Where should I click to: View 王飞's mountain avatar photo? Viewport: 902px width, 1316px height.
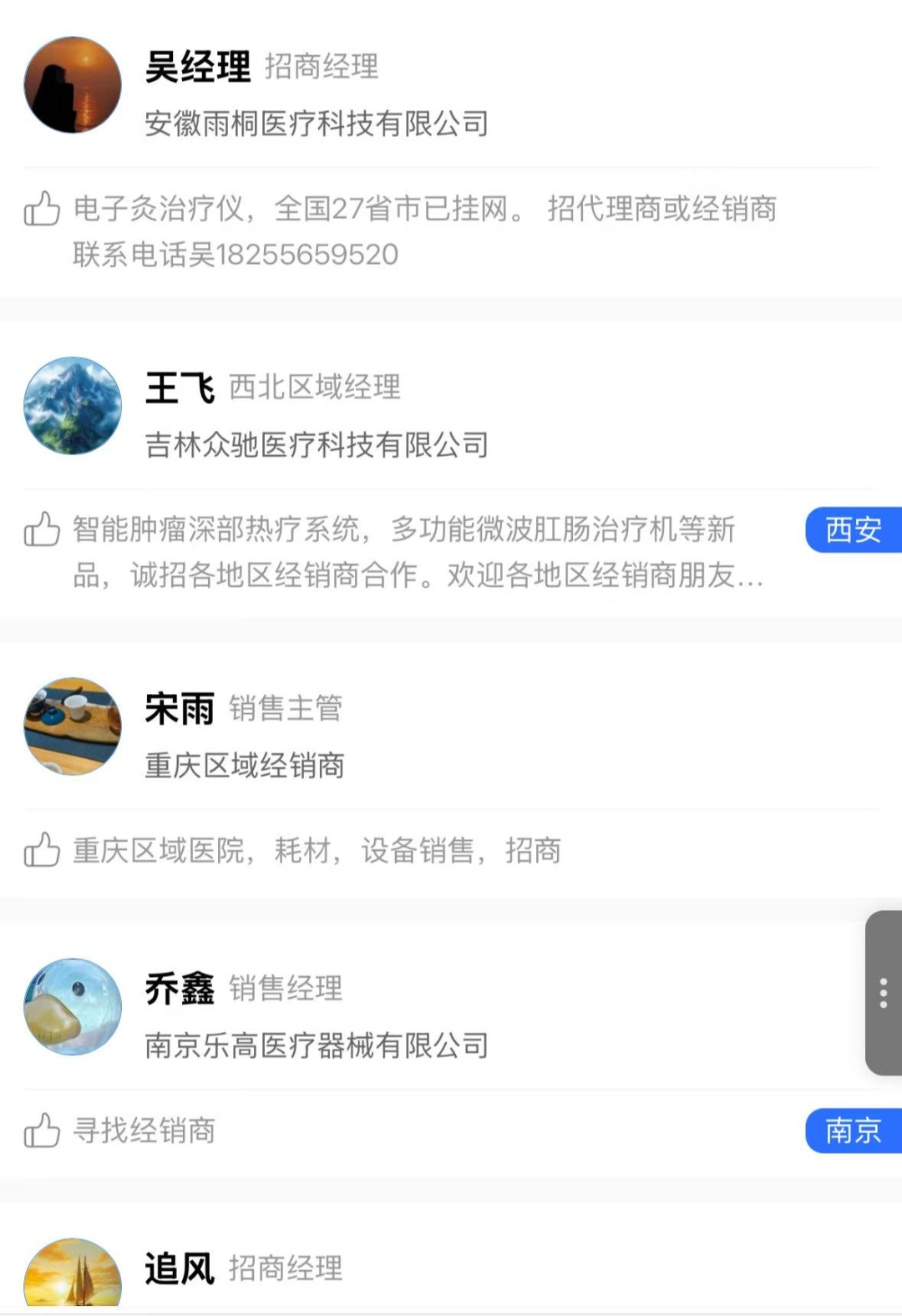click(x=73, y=406)
